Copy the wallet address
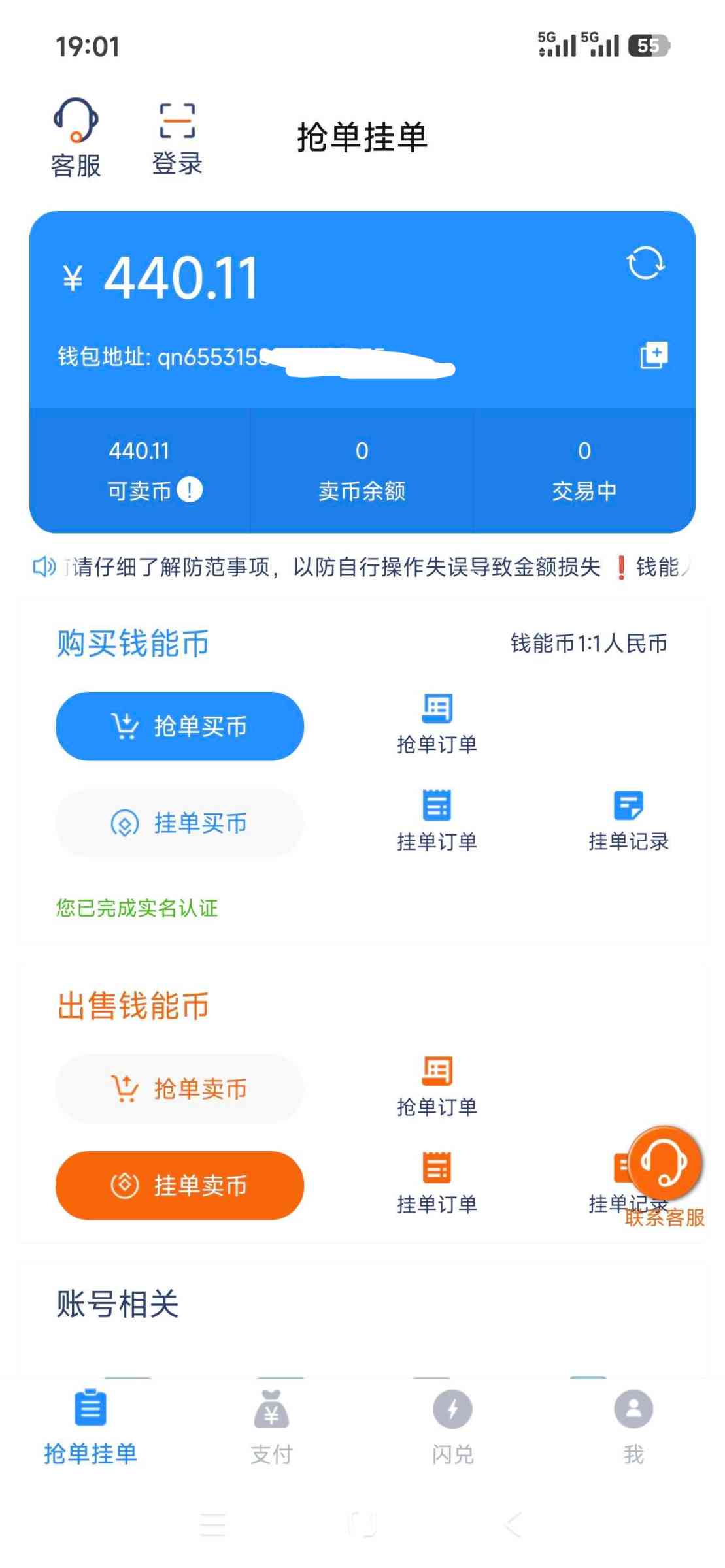The image size is (725, 1568). point(653,355)
